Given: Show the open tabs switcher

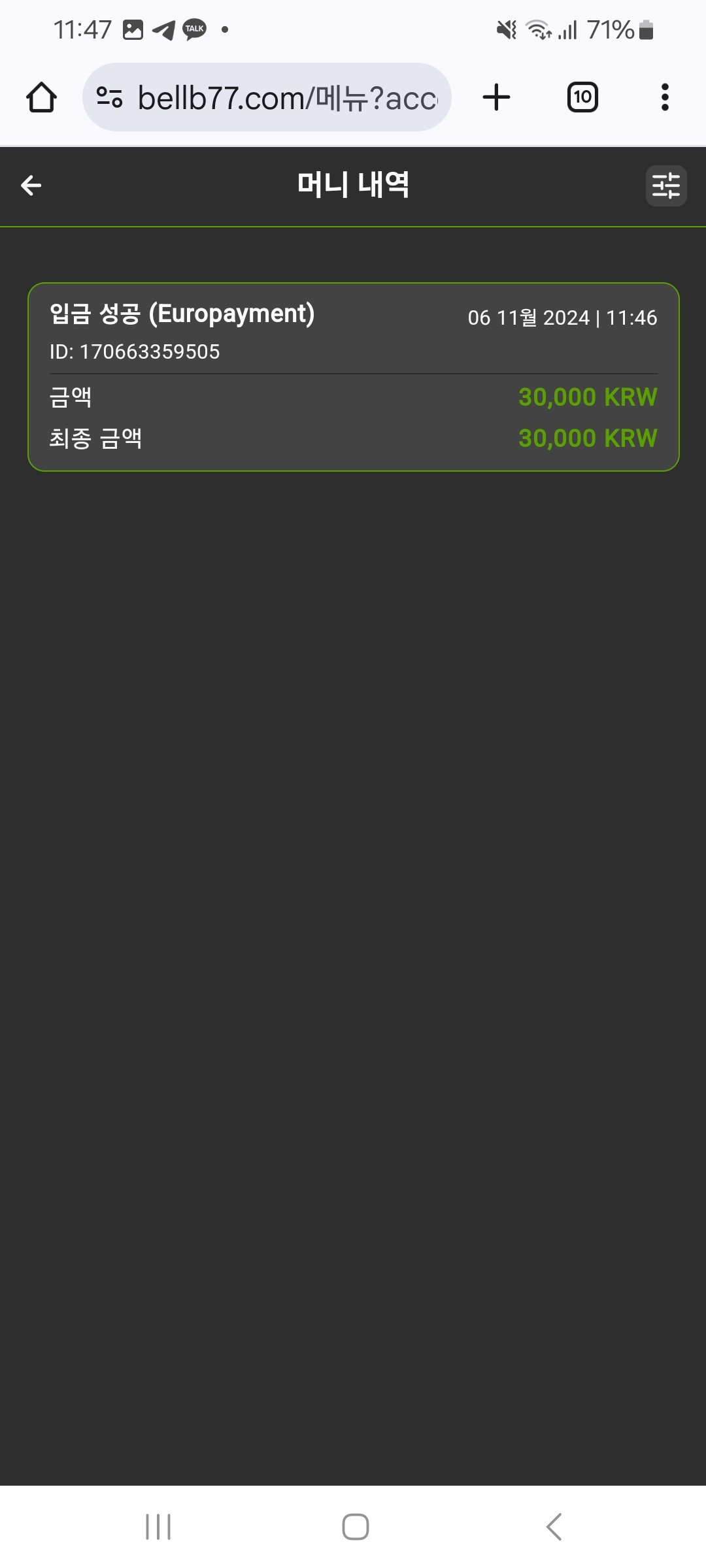Looking at the screenshot, I should (582, 97).
